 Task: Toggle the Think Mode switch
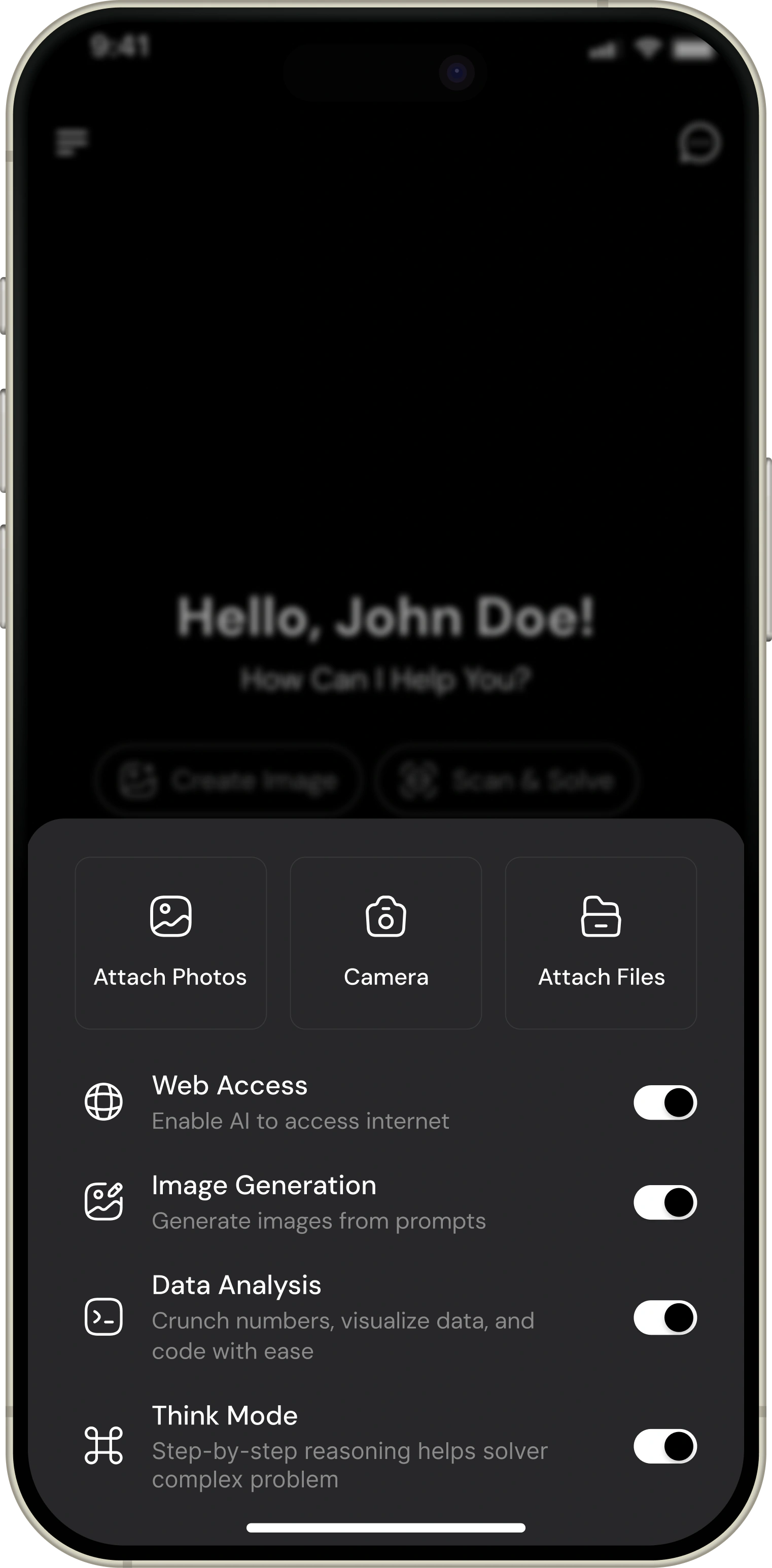[665, 1446]
